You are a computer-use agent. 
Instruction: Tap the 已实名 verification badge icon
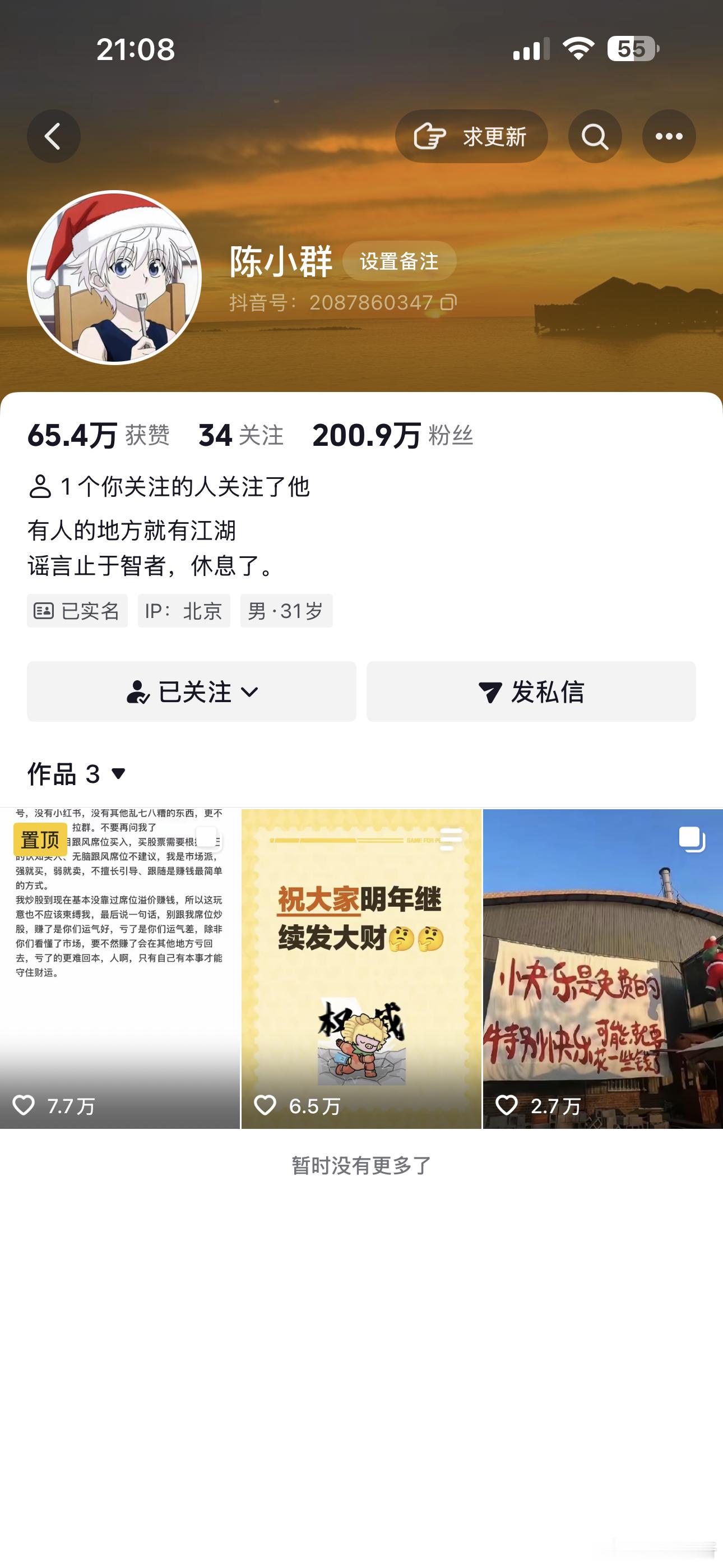pos(44,611)
